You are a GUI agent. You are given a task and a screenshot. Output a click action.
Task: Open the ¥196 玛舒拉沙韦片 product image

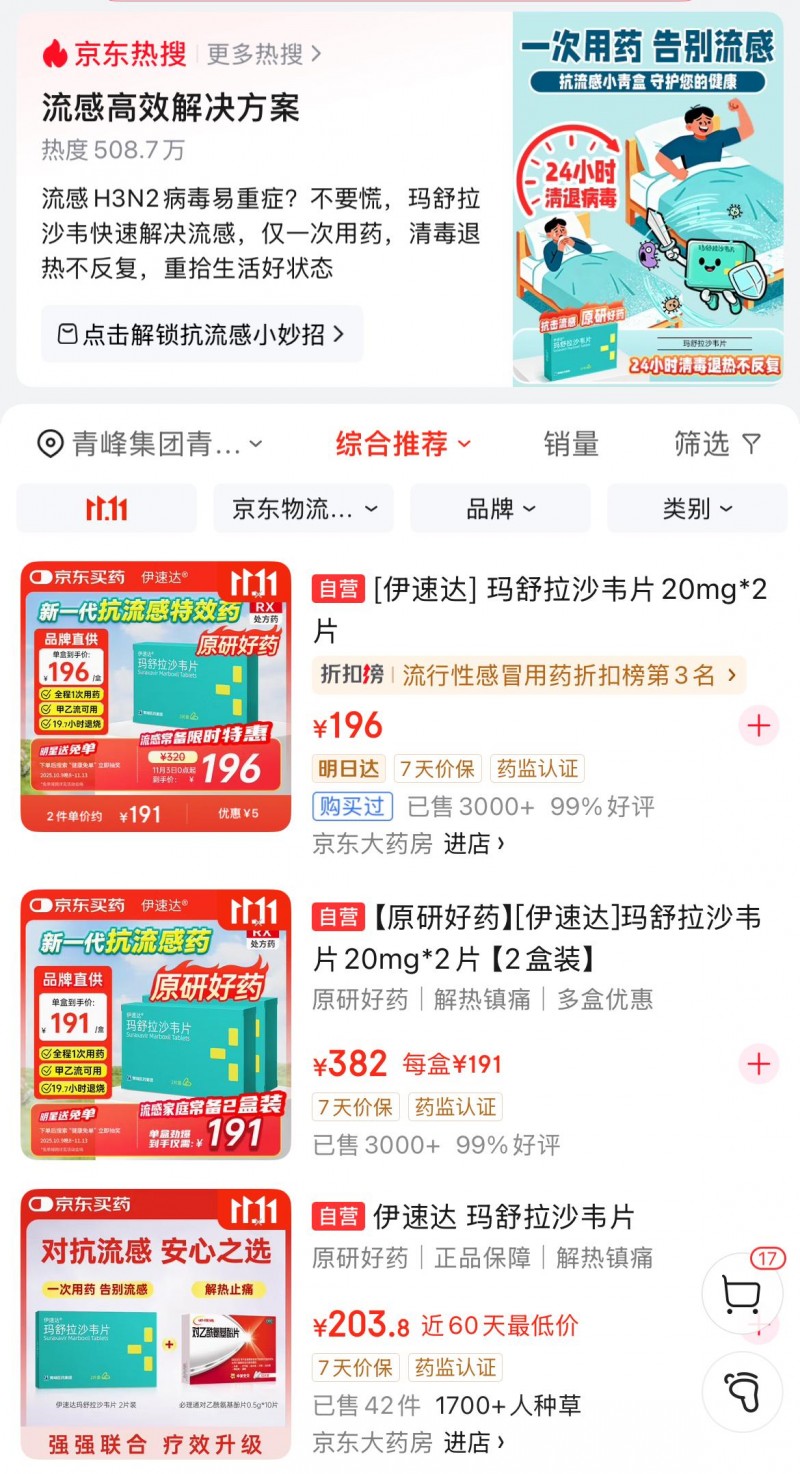[156, 696]
